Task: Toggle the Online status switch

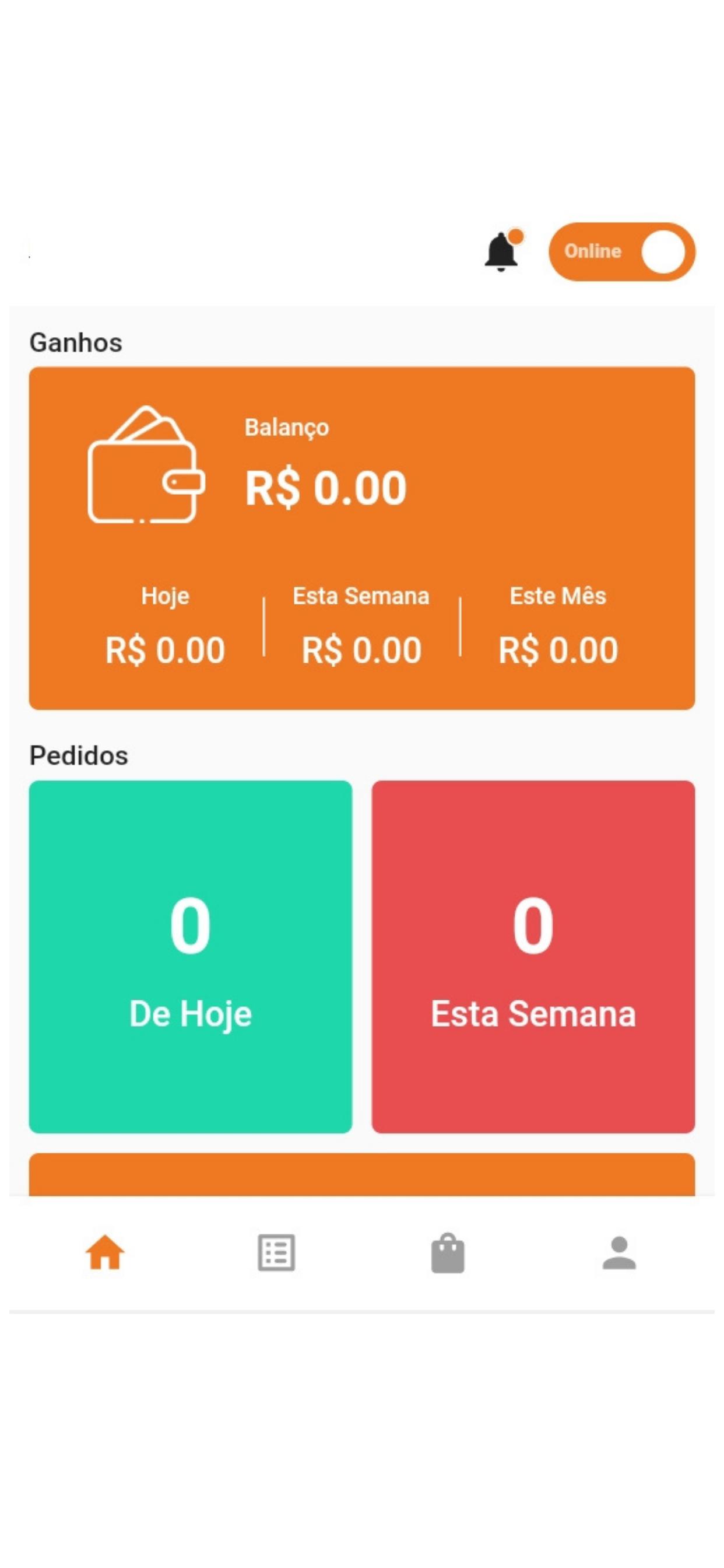Action: (x=622, y=251)
